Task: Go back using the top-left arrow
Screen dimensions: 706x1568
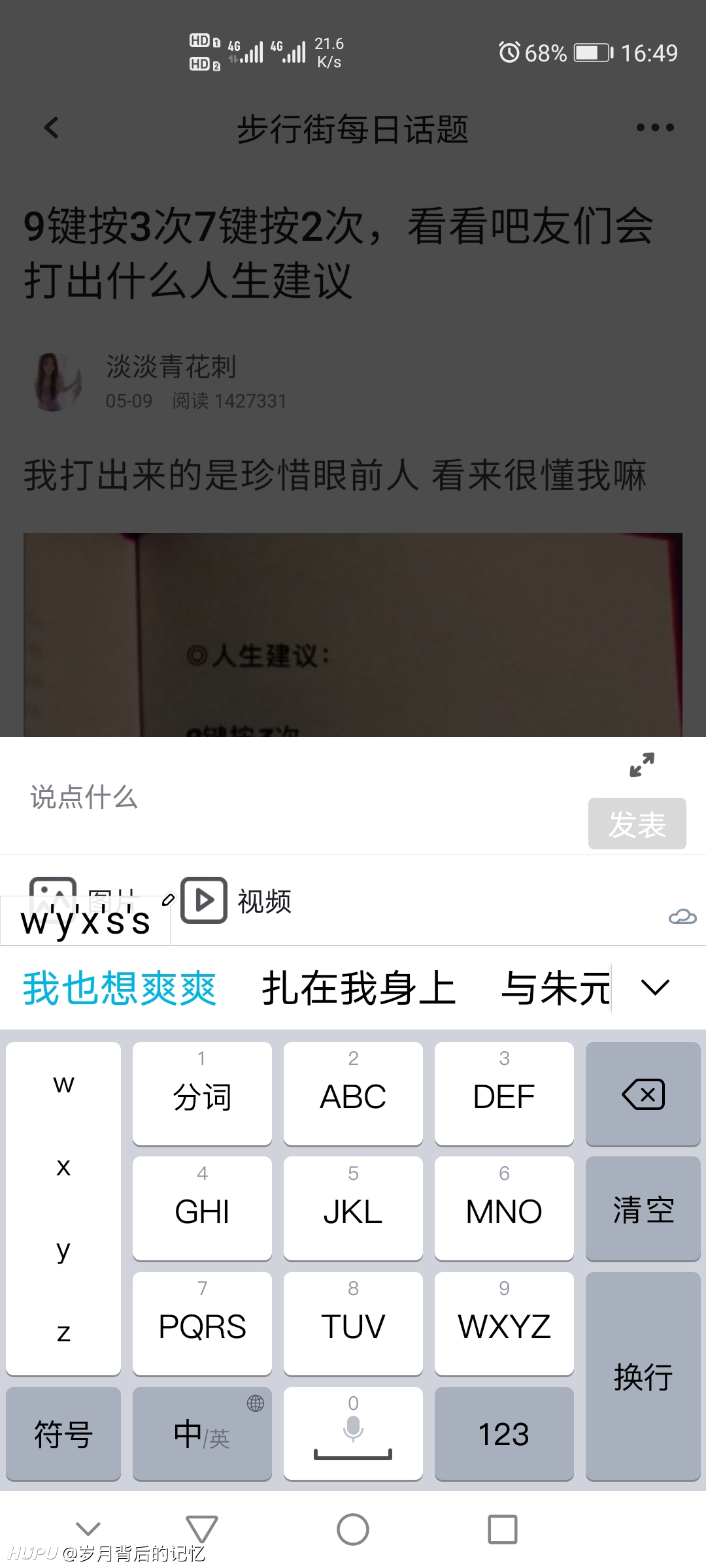Action: (52, 128)
